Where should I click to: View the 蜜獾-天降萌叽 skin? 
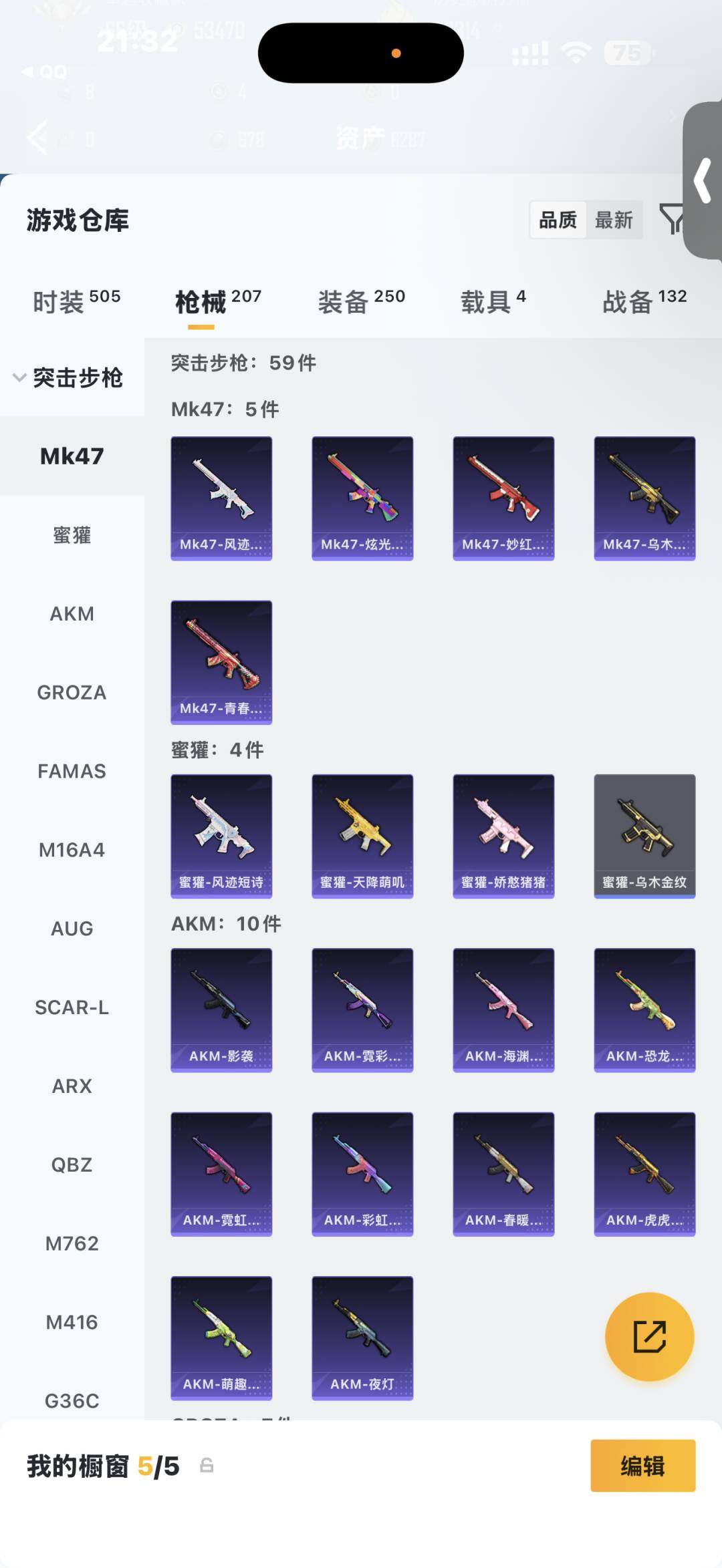tap(362, 836)
